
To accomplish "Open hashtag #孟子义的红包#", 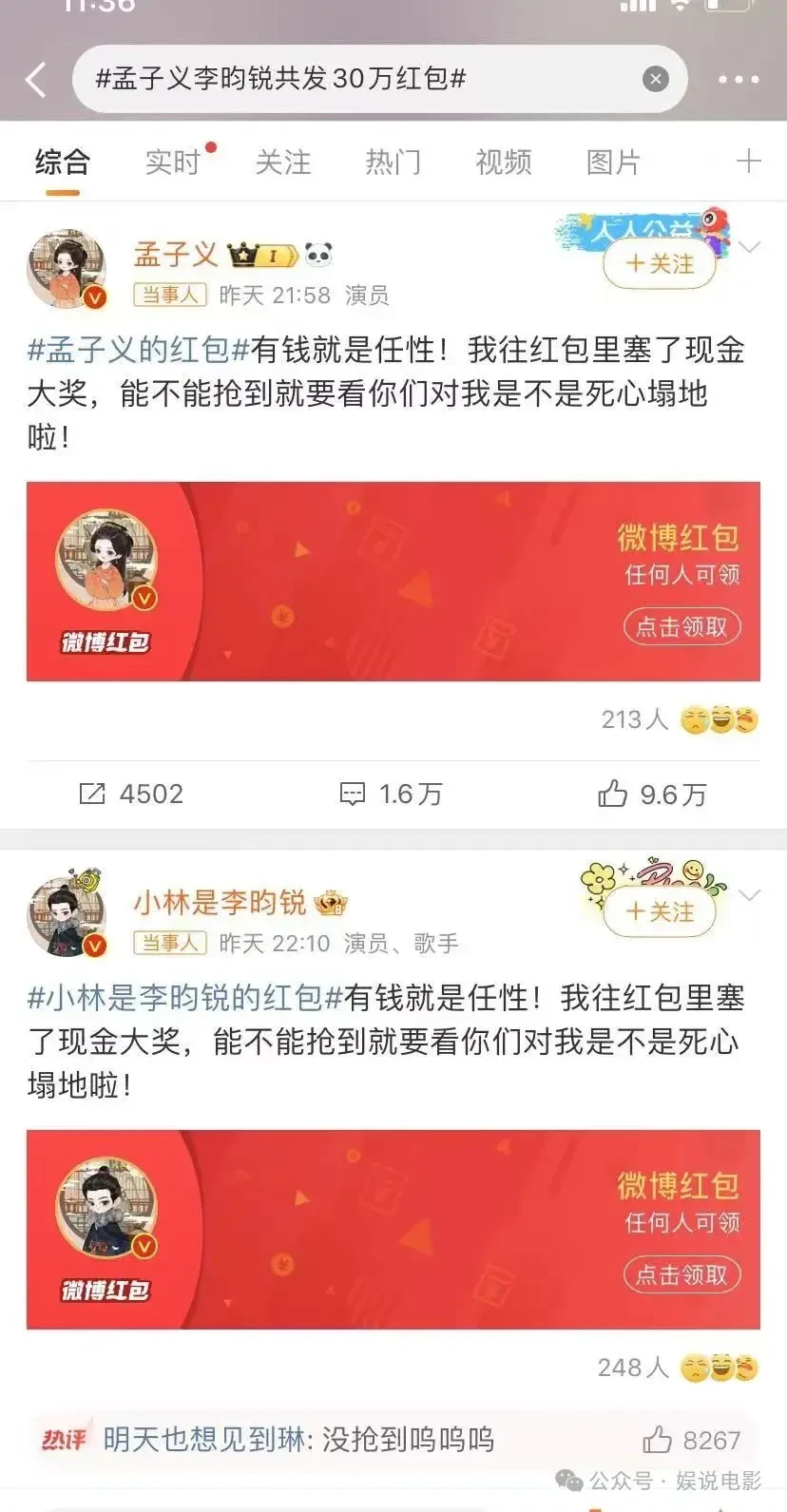I will click(138, 351).
